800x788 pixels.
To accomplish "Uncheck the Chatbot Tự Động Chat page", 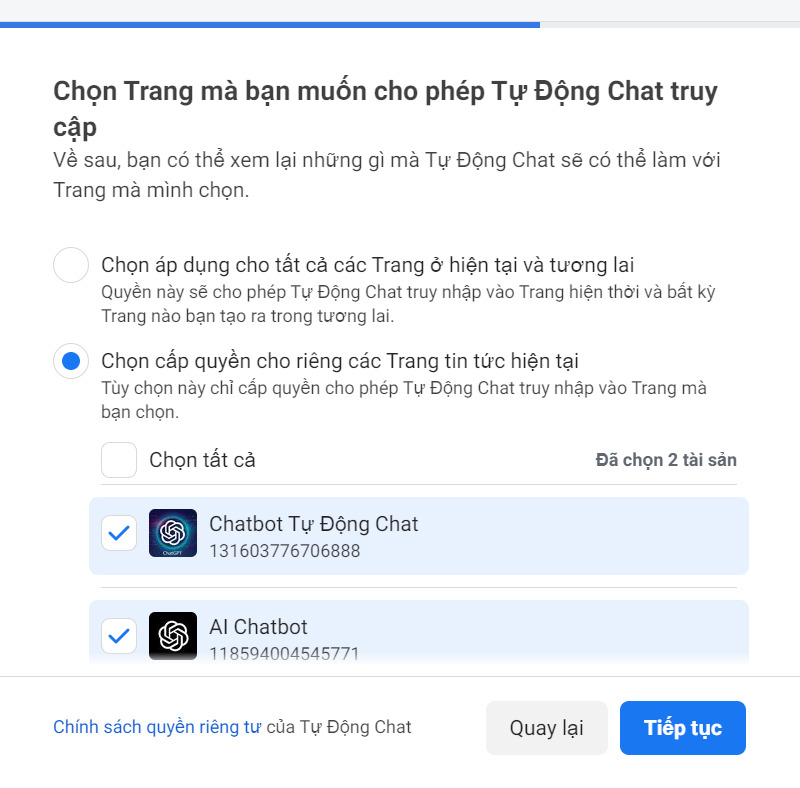I will [119, 534].
